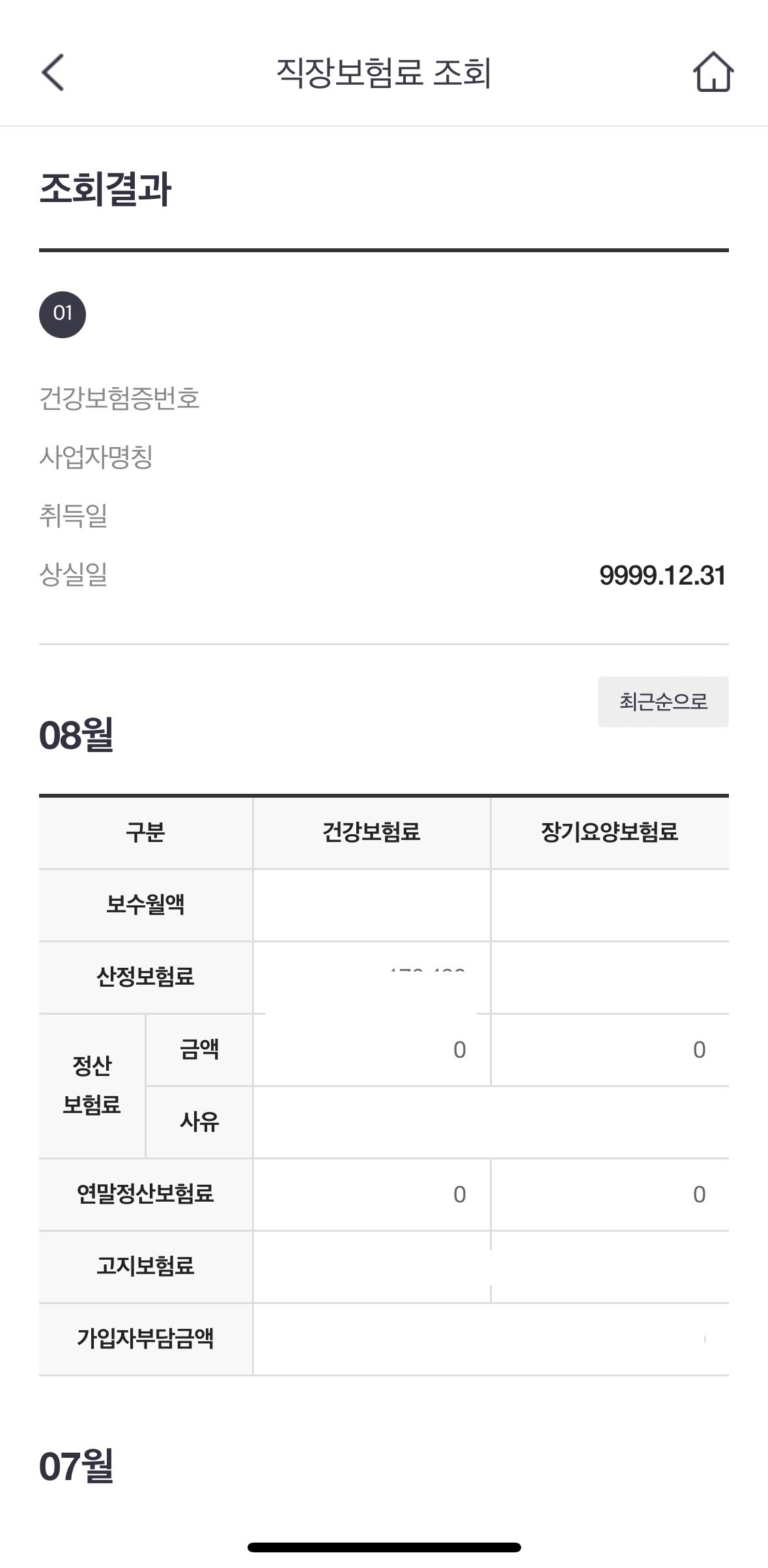Select the 01 badge circle
768x1568 pixels.
coord(62,315)
